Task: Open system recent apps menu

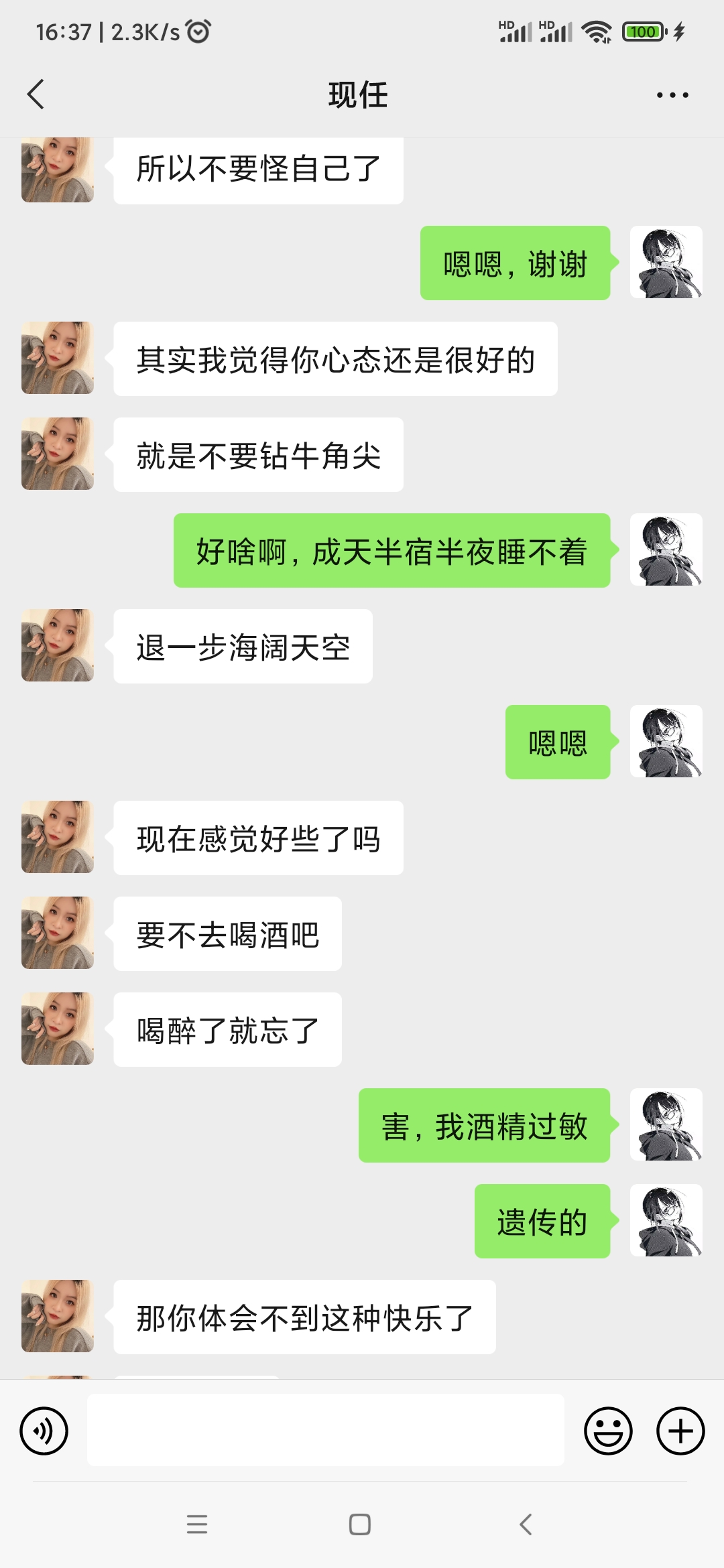Action: click(197, 1524)
